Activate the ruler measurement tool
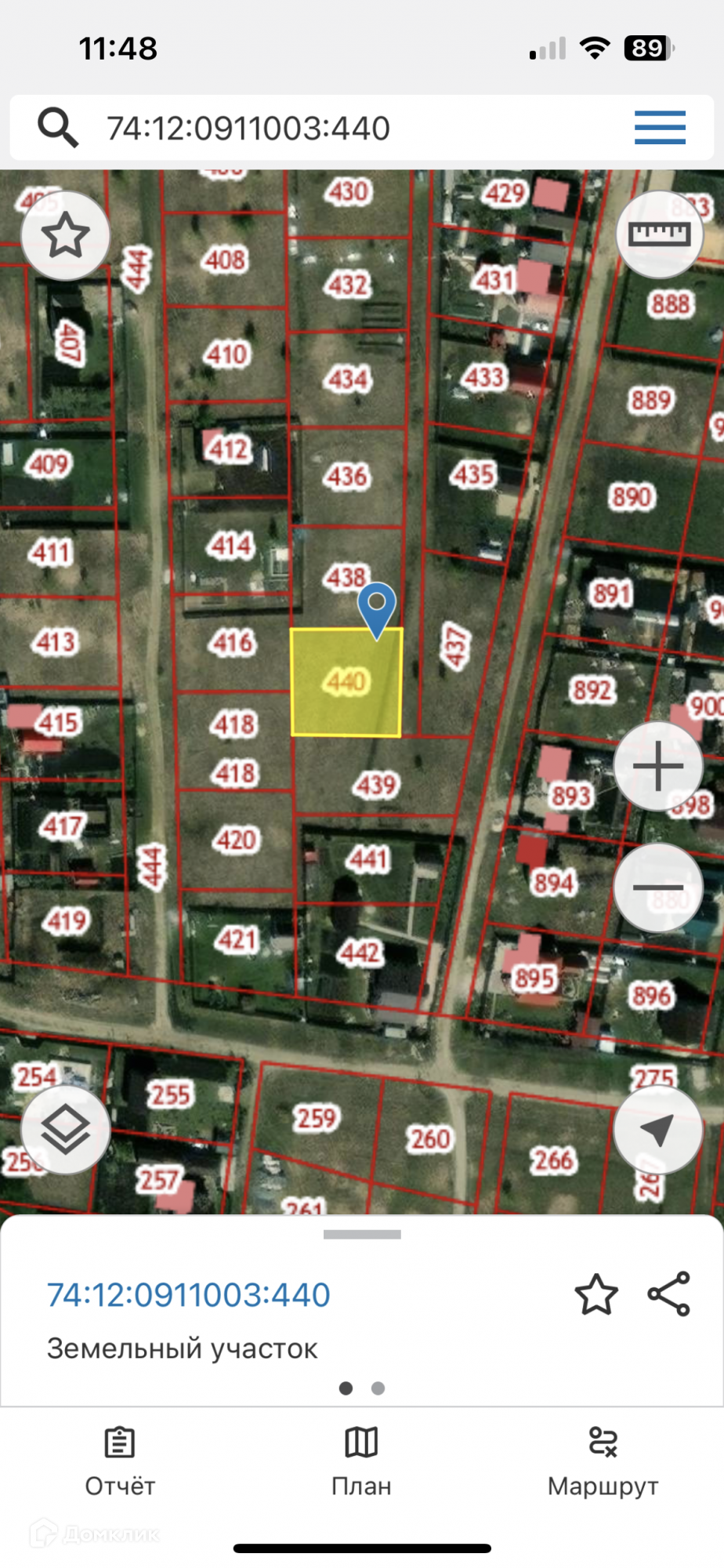 (659, 234)
